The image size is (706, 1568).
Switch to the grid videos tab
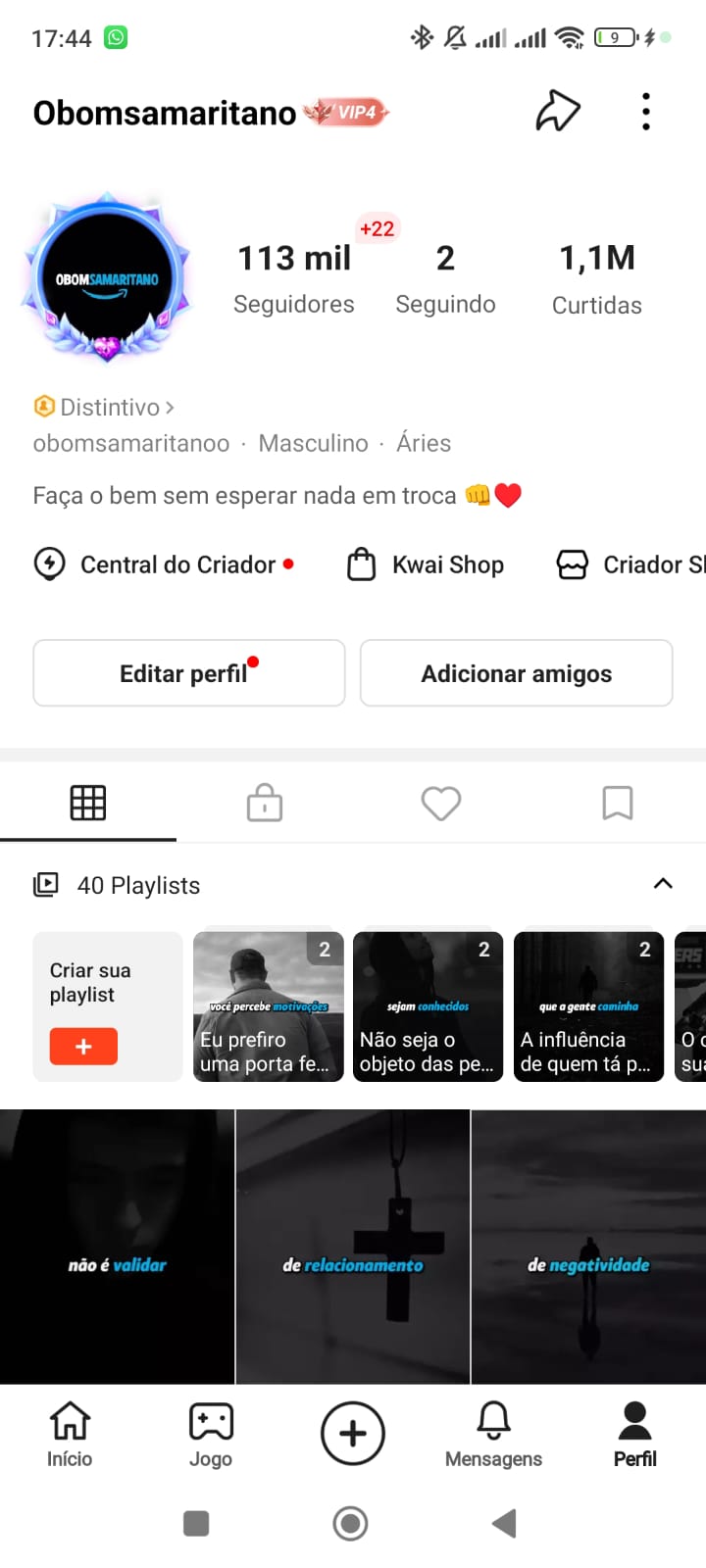(88, 804)
